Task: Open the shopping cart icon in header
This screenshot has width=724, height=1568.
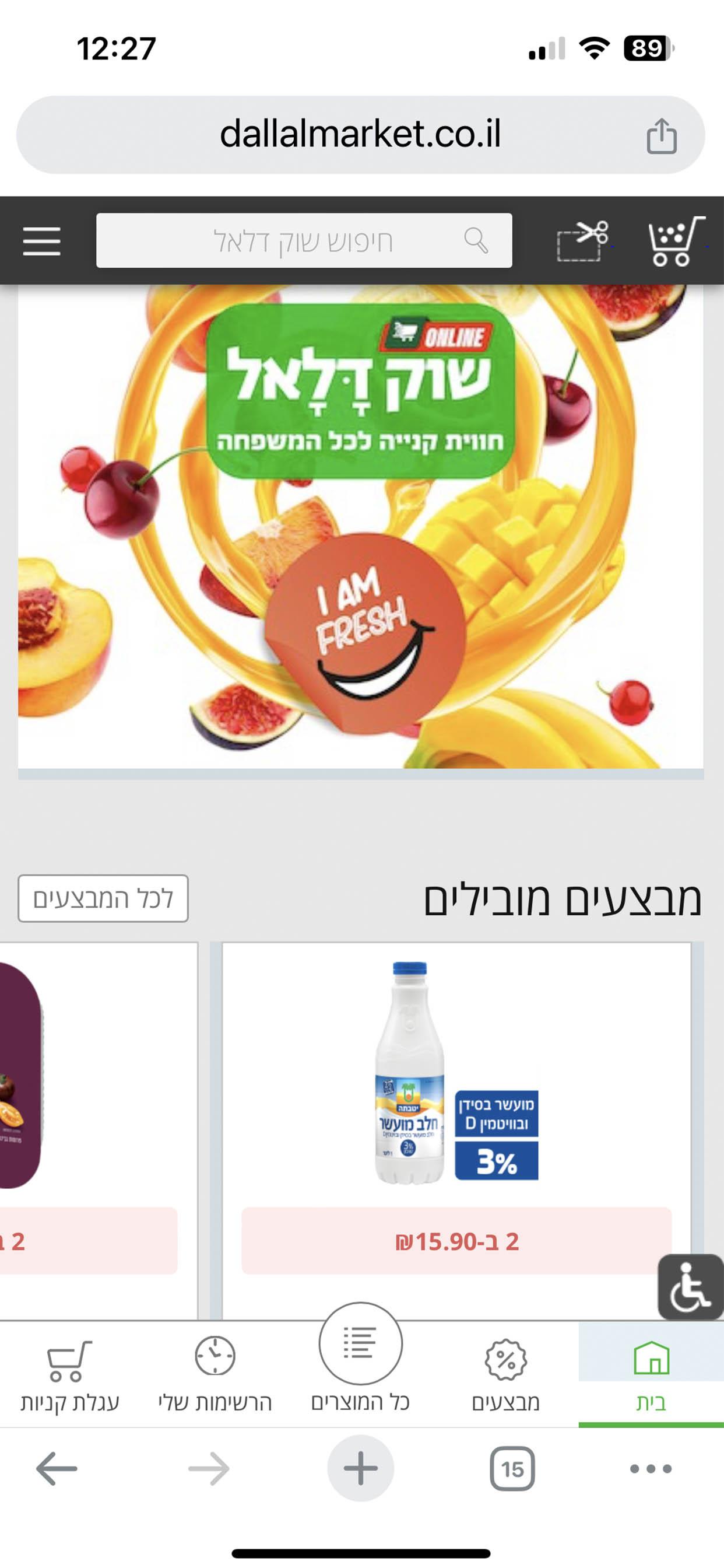Action: tap(676, 241)
